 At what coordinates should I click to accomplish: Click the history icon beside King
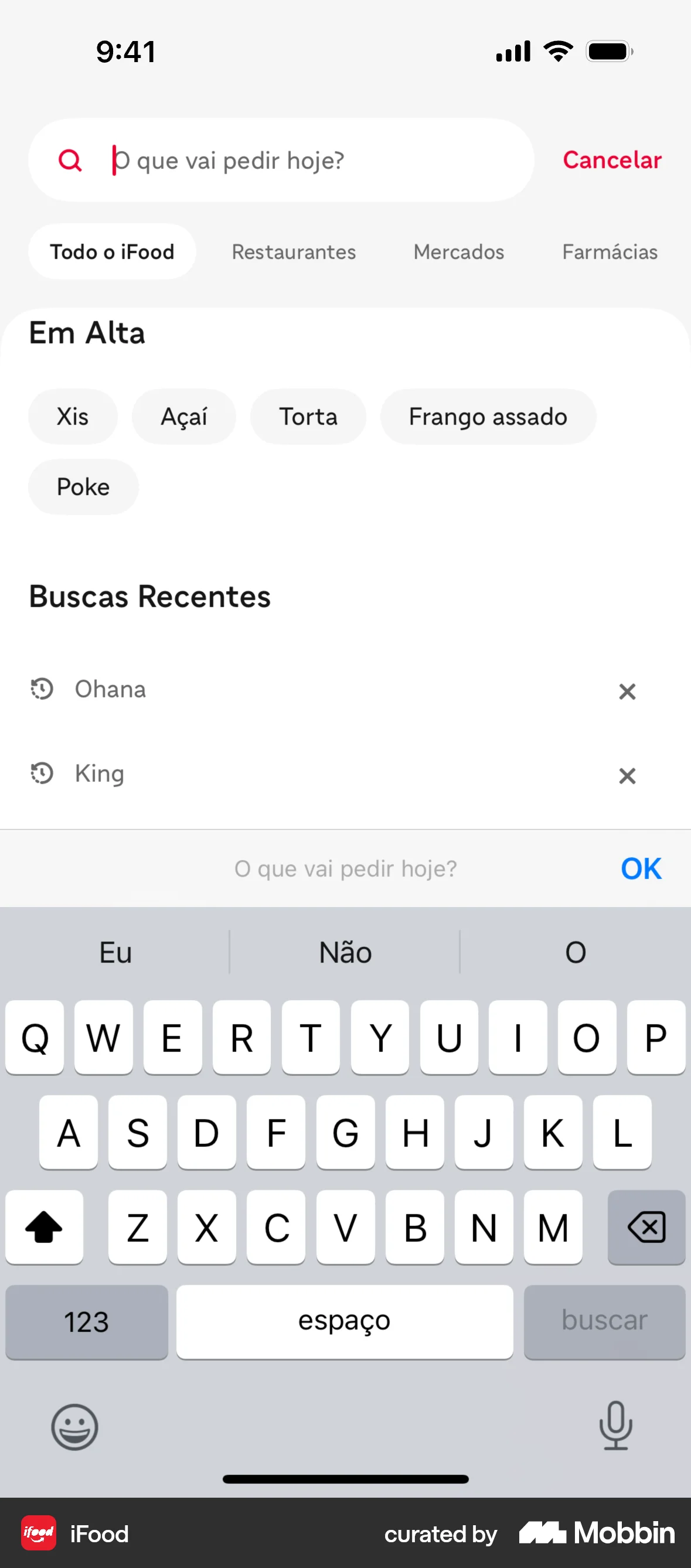(x=41, y=774)
